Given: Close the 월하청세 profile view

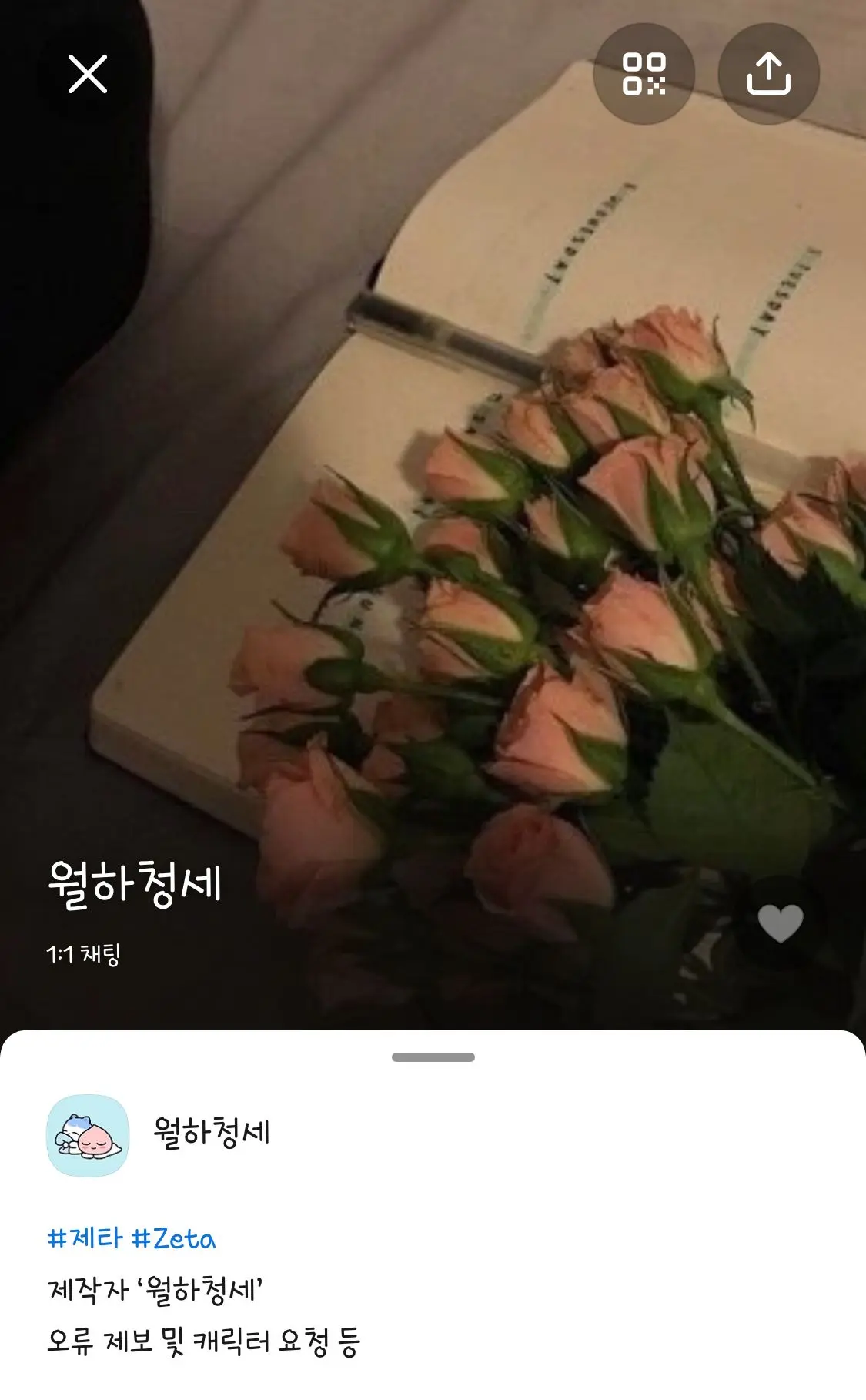Looking at the screenshot, I should 88,74.
